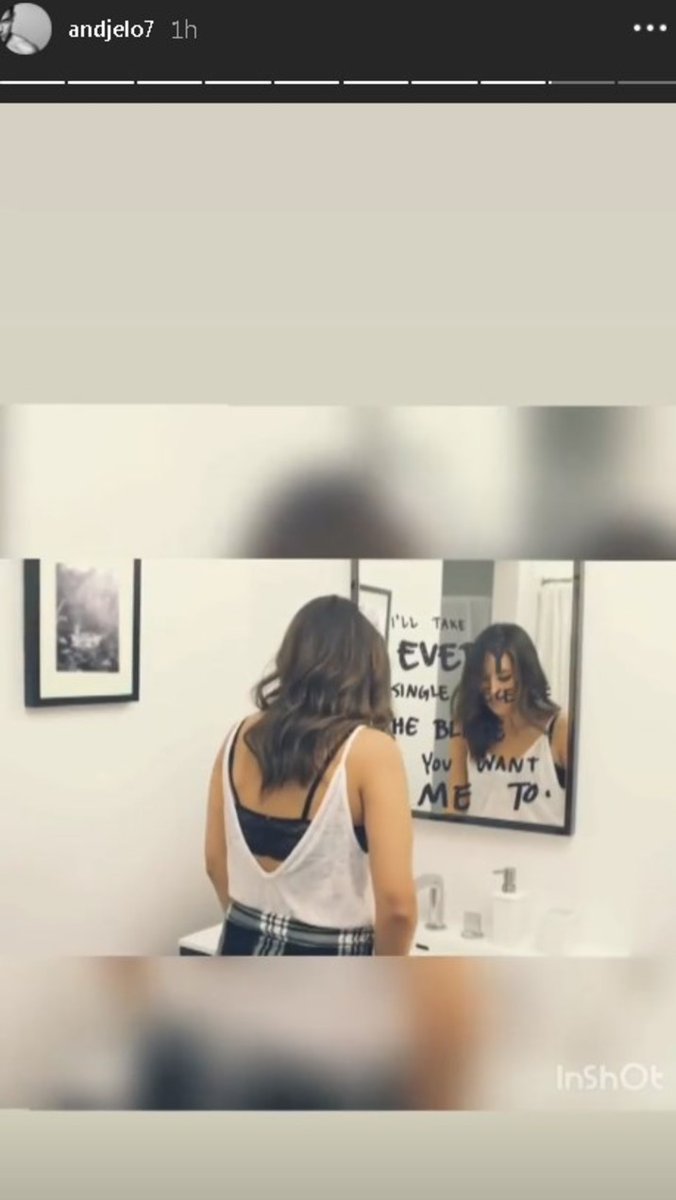This screenshot has width=676, height=1200.
Task: Open the story overflow menu
Action: [649, 29]
